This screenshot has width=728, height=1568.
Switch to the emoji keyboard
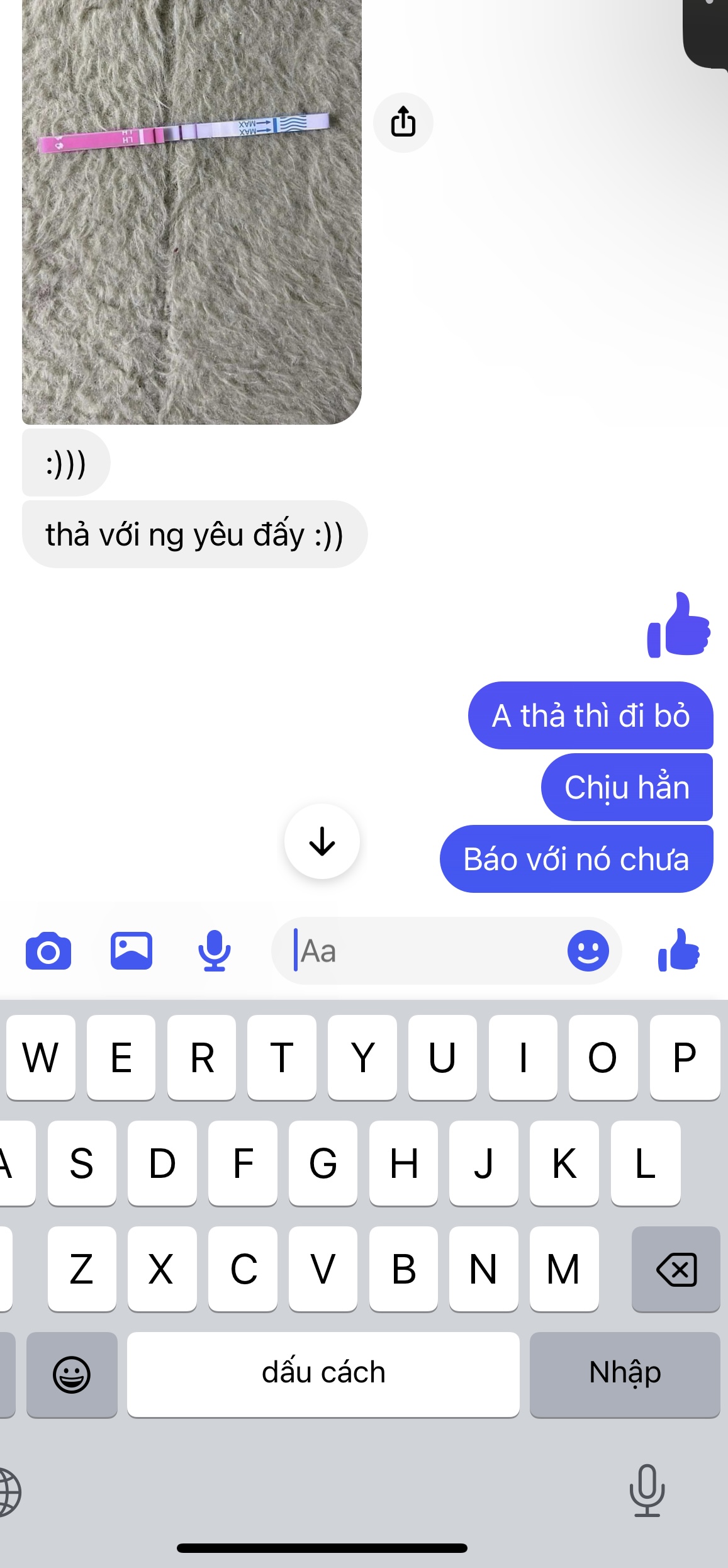[72, 1375]
